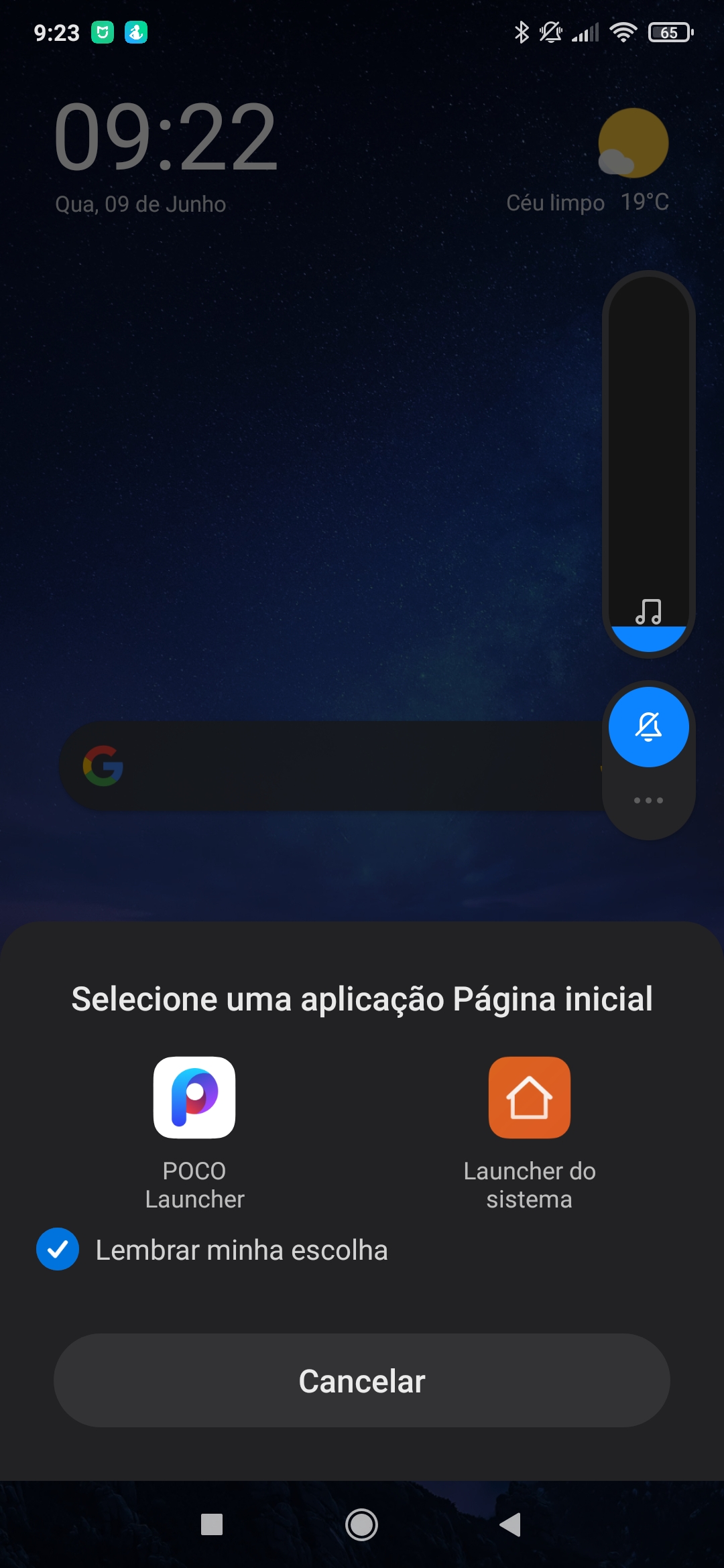Open recent apps from the navigation bar
This screenshot has width=724, height=1568.
tap(212, 1524)
